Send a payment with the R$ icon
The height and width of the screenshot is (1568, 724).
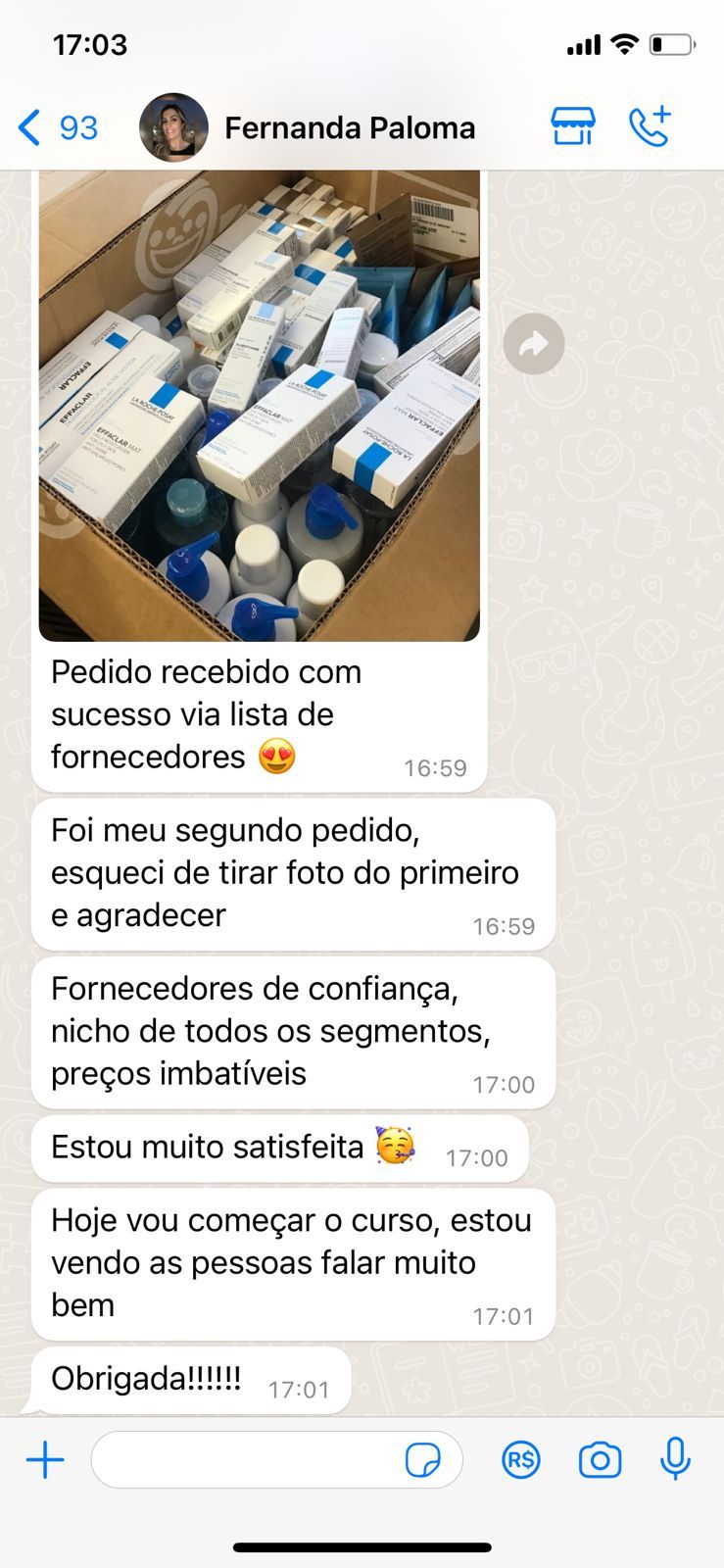click(x=521, y=1460)
